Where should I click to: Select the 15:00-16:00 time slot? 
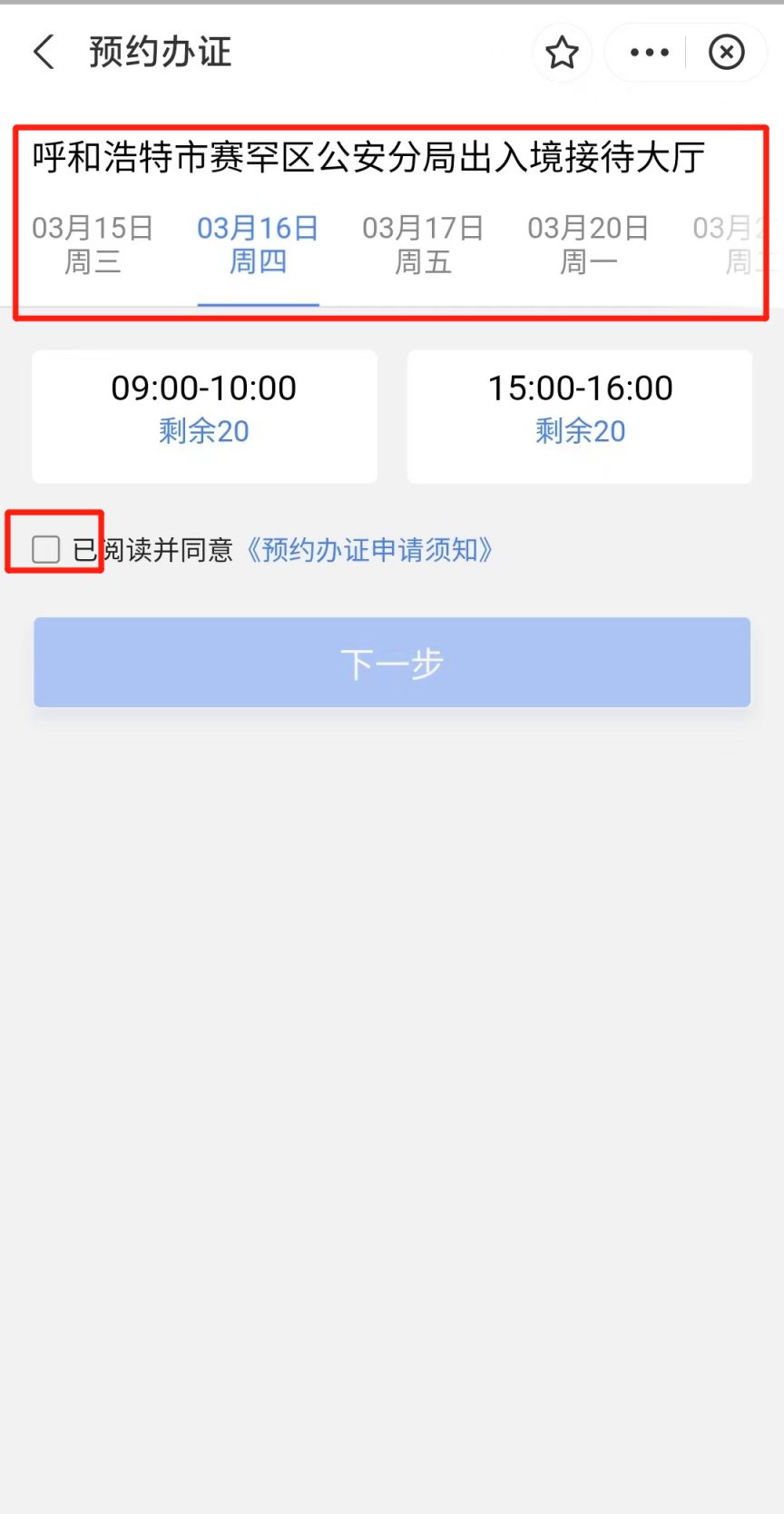click(579, 416)
